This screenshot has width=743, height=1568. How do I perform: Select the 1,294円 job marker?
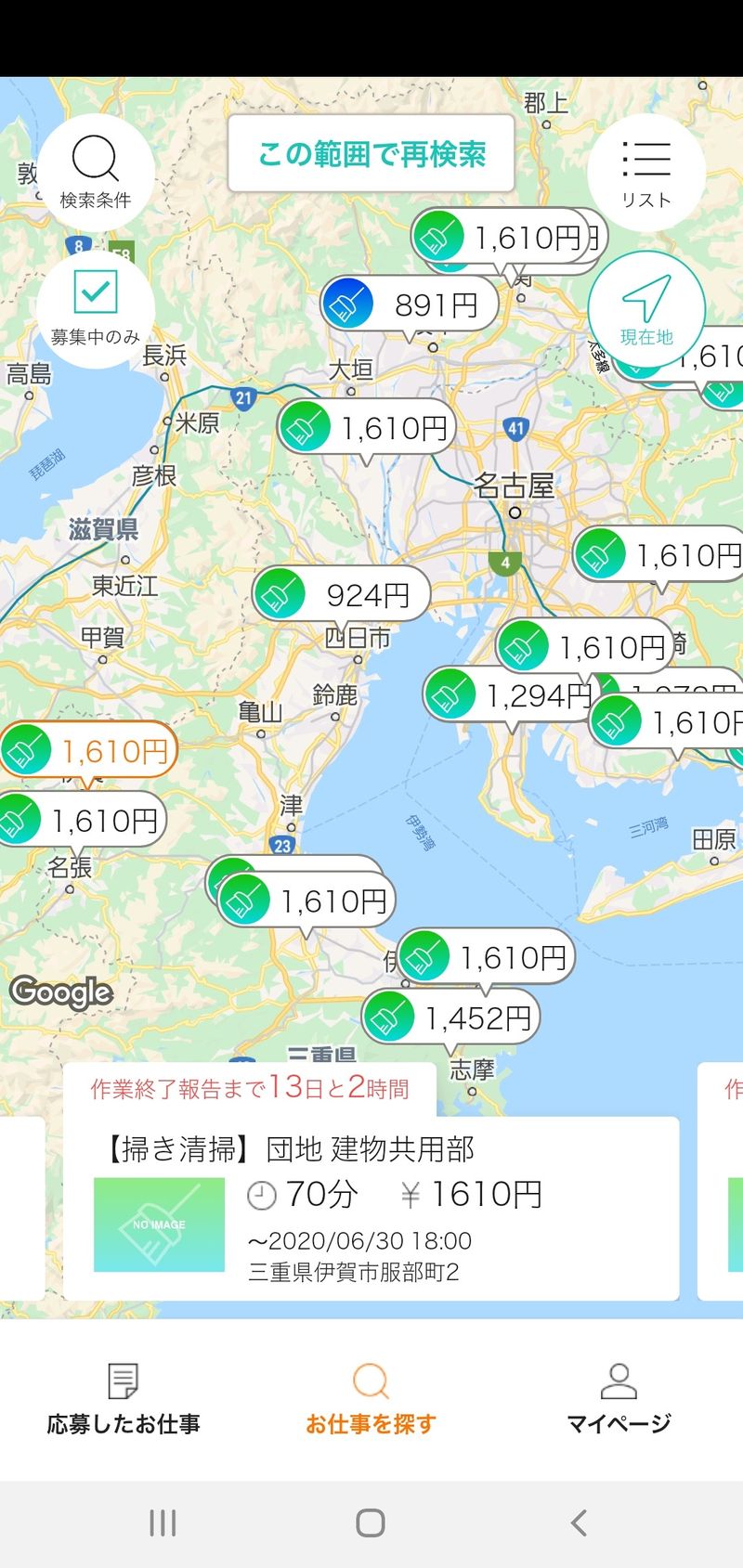(511, 694)
